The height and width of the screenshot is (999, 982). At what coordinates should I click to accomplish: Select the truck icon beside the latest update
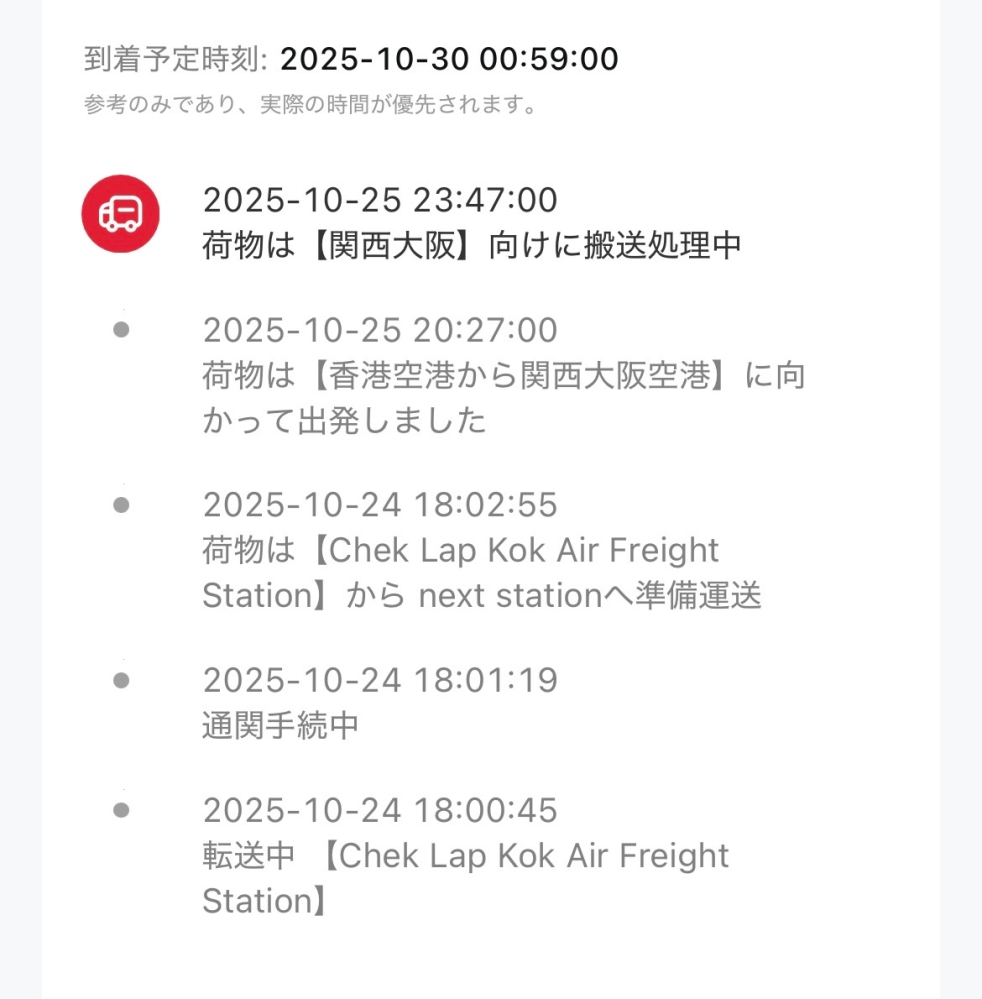pyautogui.click(x=122, y=215)
